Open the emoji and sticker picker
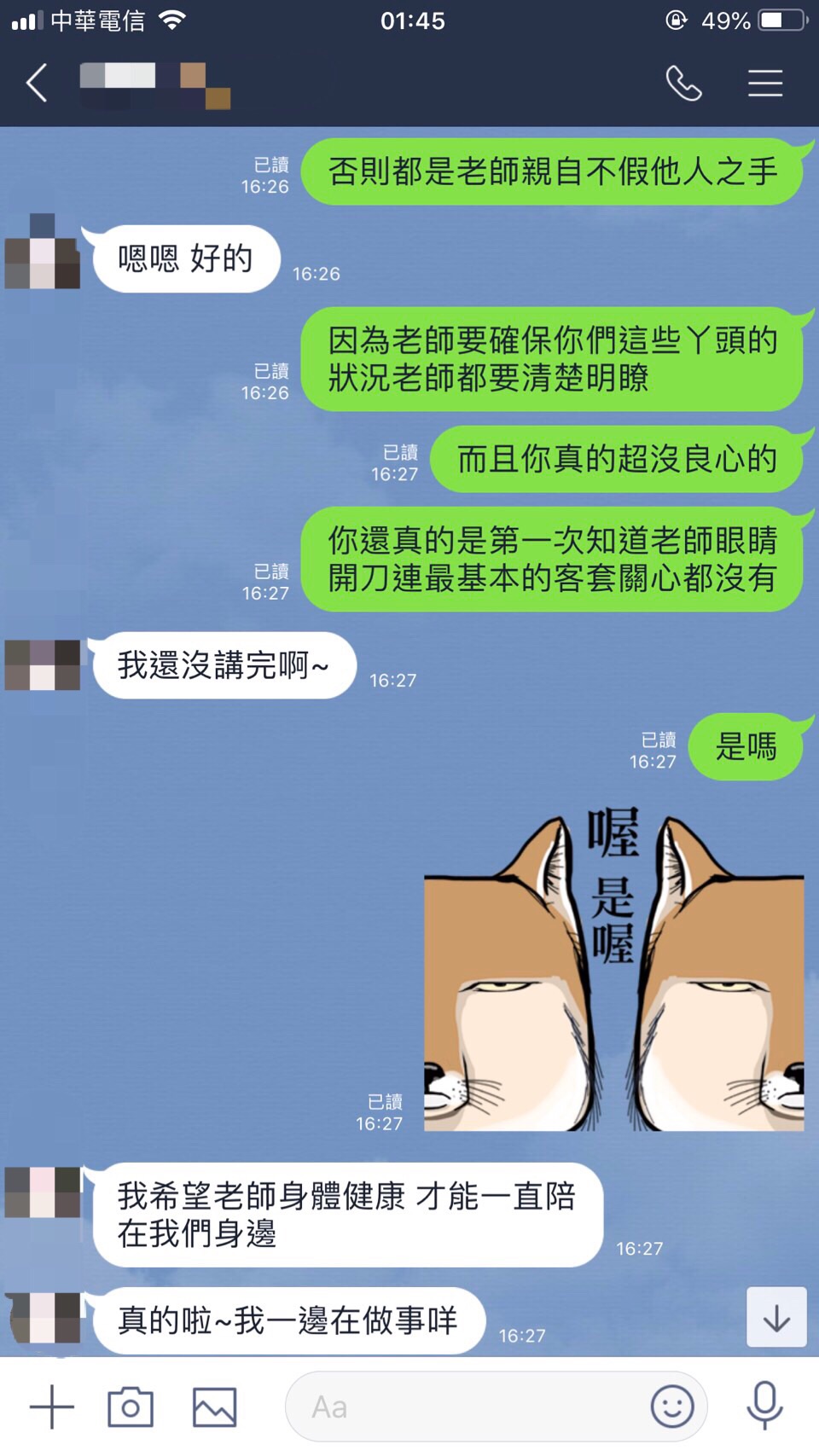819x1456 pixels. (x=671, y=1407)
